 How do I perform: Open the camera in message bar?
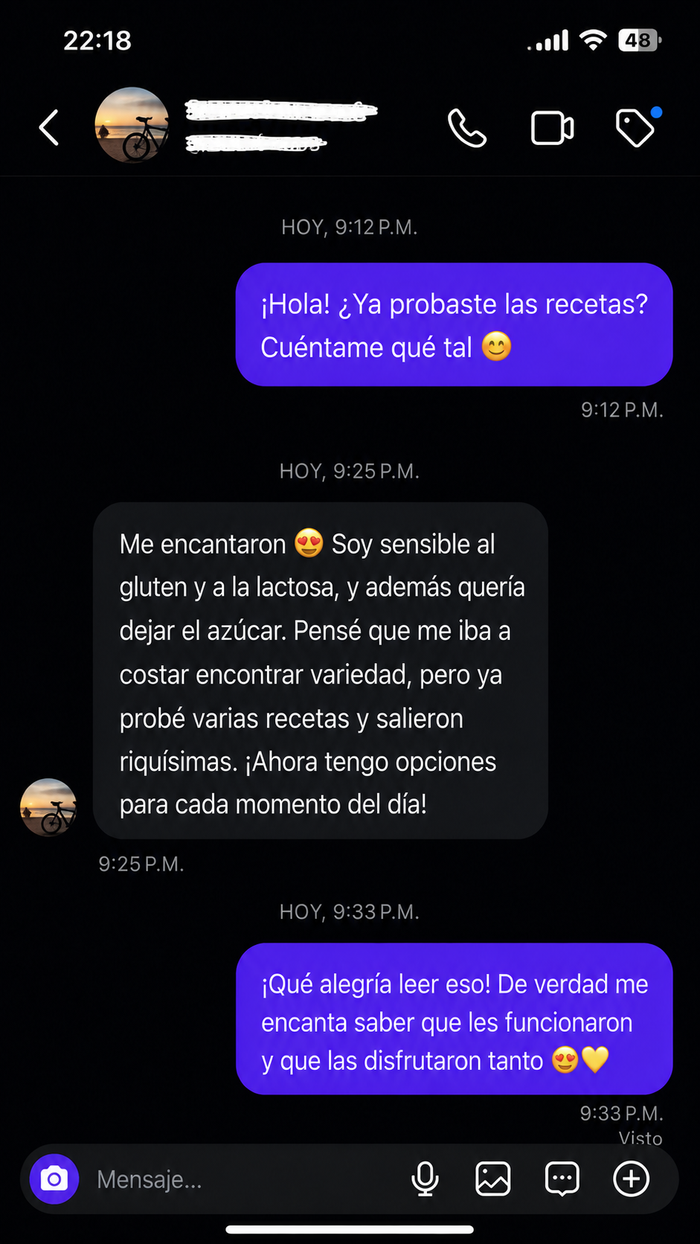[54, 1179]
